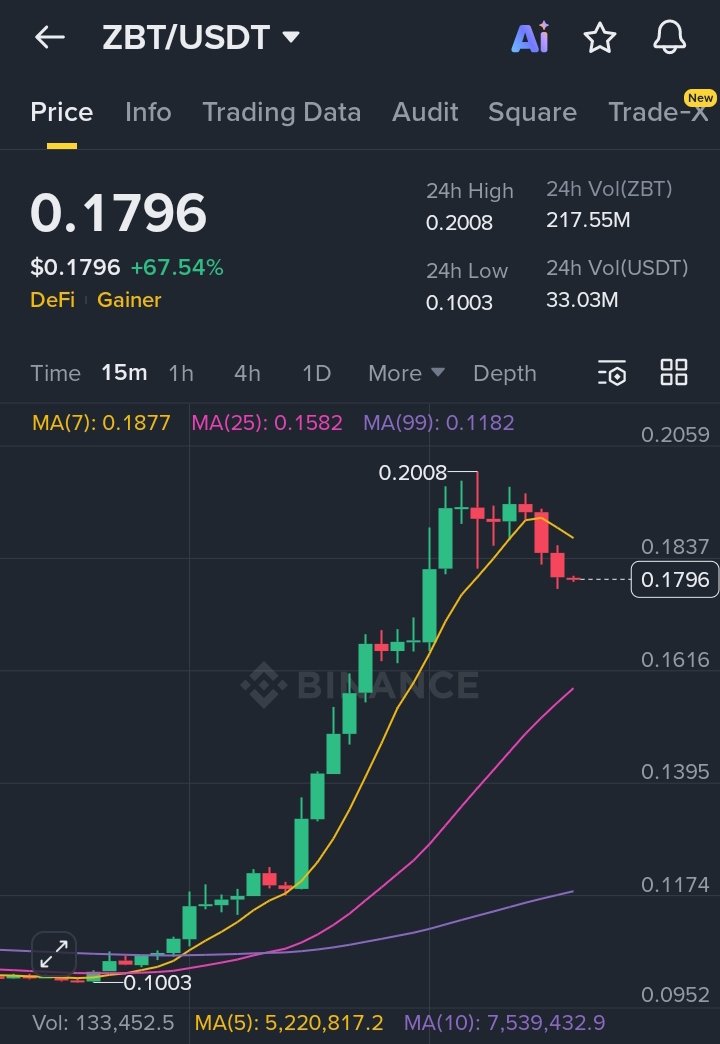Screen dimensions: 720x1044
Task: Open chart indicator settings icon
Action: pos(612,373)
